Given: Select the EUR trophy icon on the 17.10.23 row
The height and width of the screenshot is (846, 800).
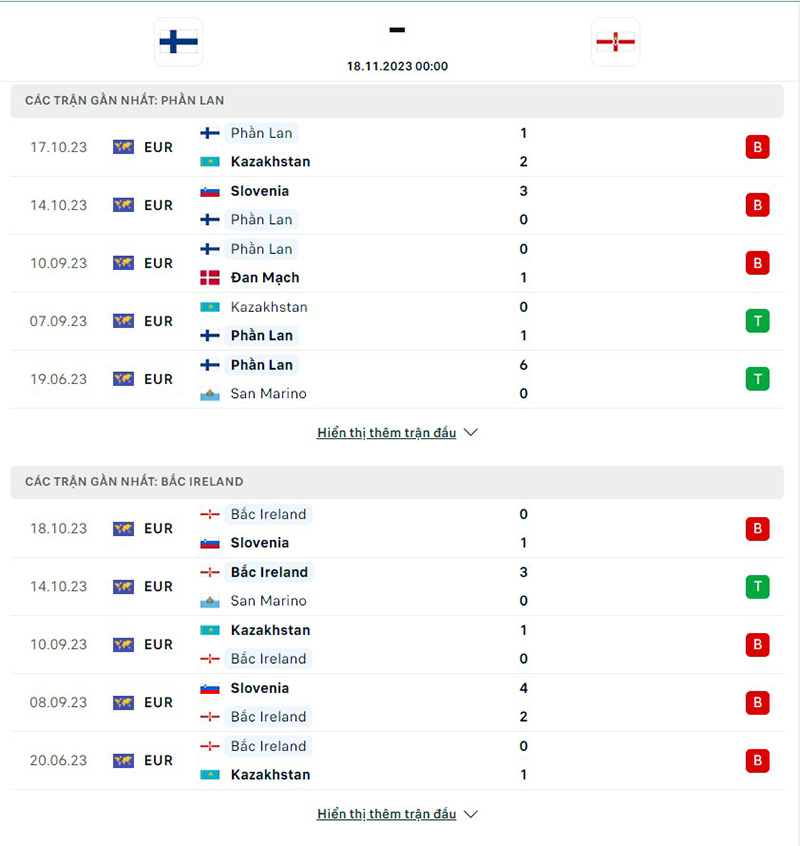Looking at the screenshot, I should [123, 147].
